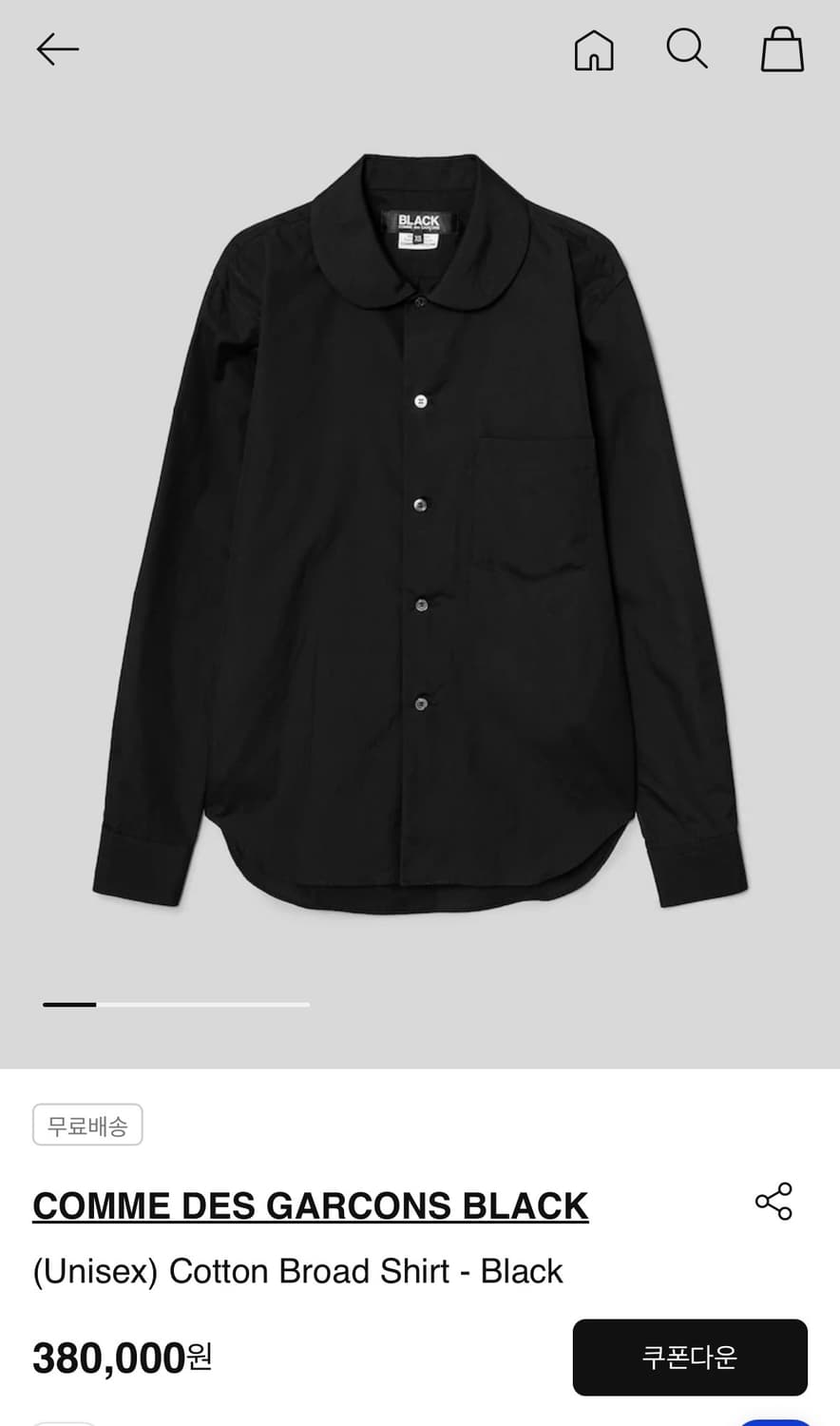Tap the 380,000원 price text
This screenshot has width=840, height=1426.
pos(120,1358)
